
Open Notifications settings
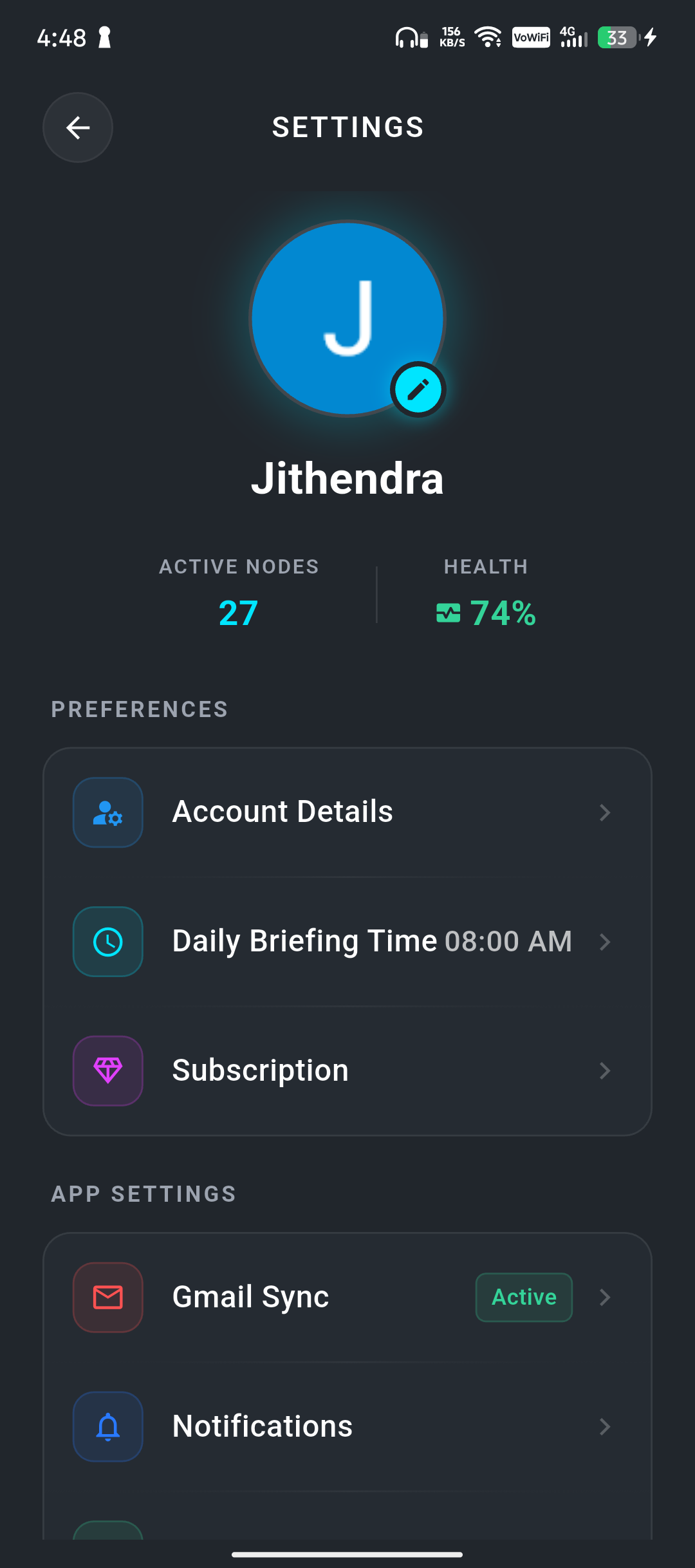[347, 1426]
